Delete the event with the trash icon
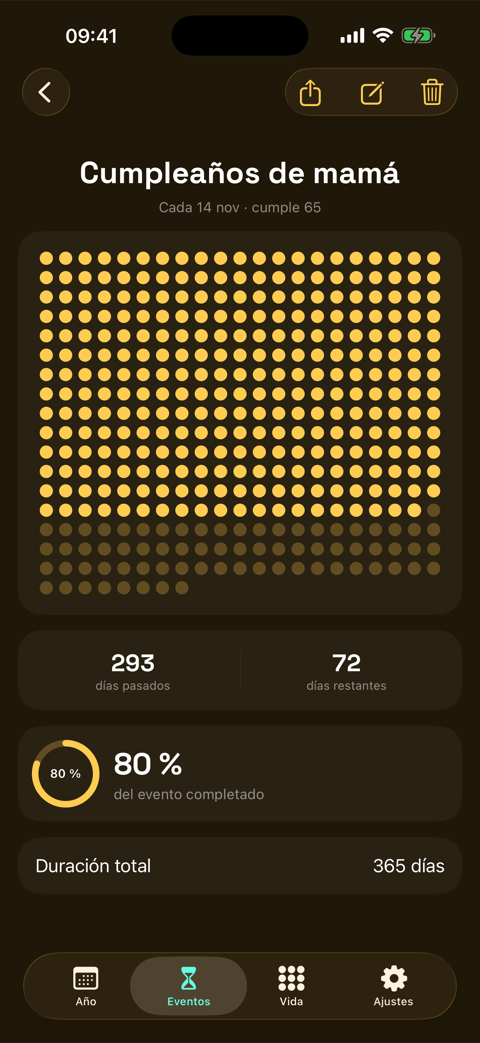 click(x=432, y=92)
